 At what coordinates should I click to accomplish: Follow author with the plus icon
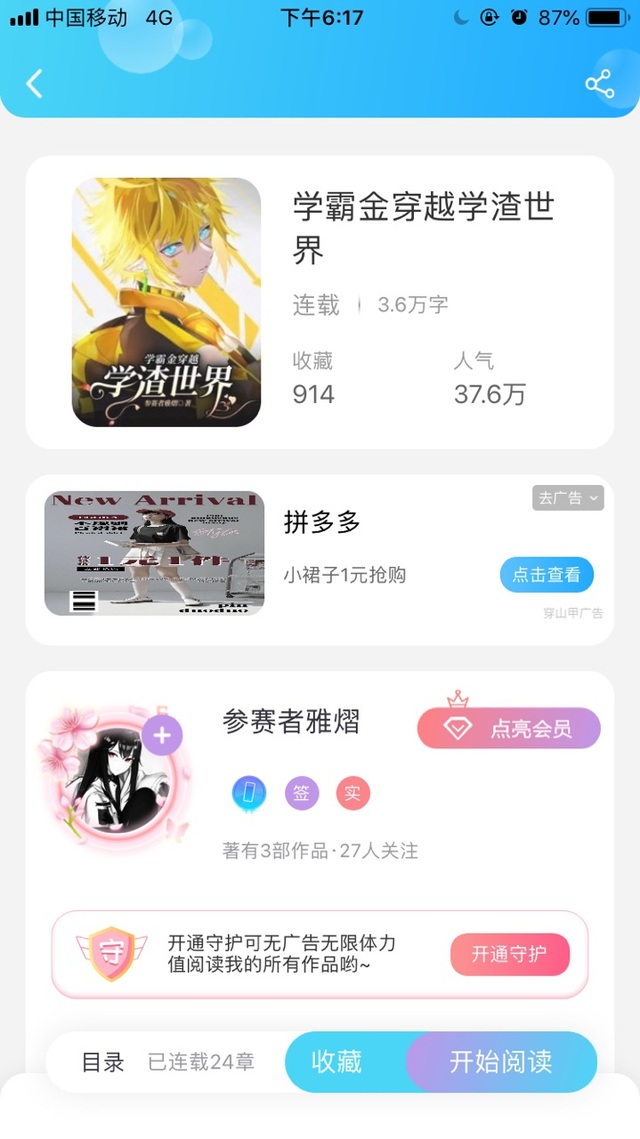(162, 735)
